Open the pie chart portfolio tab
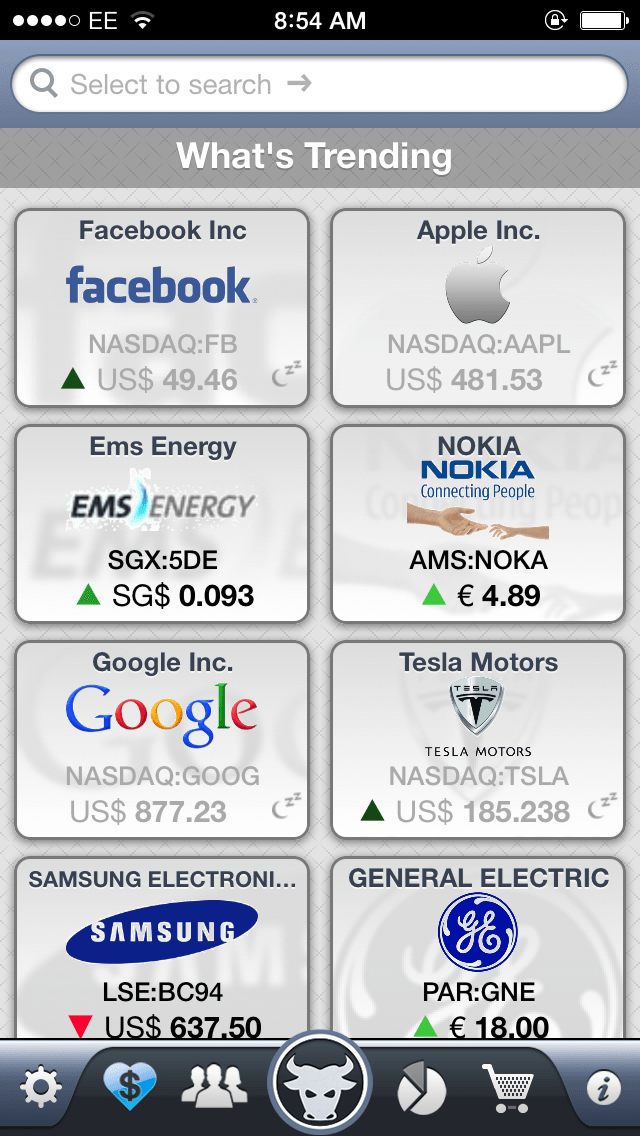Viewport: 640px width, 1136px height. point(422,1088)
